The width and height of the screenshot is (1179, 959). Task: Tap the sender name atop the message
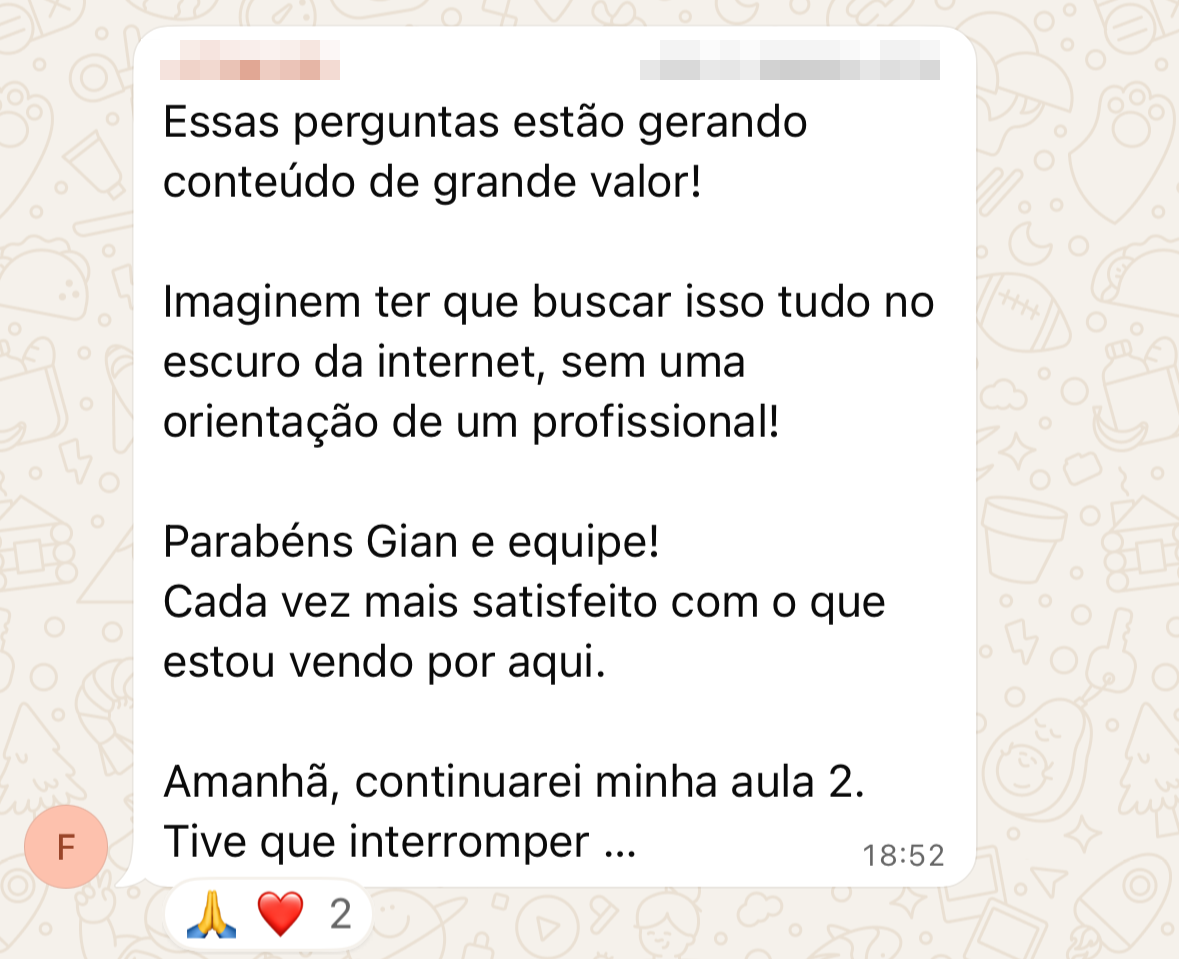[x=250, y=60]
